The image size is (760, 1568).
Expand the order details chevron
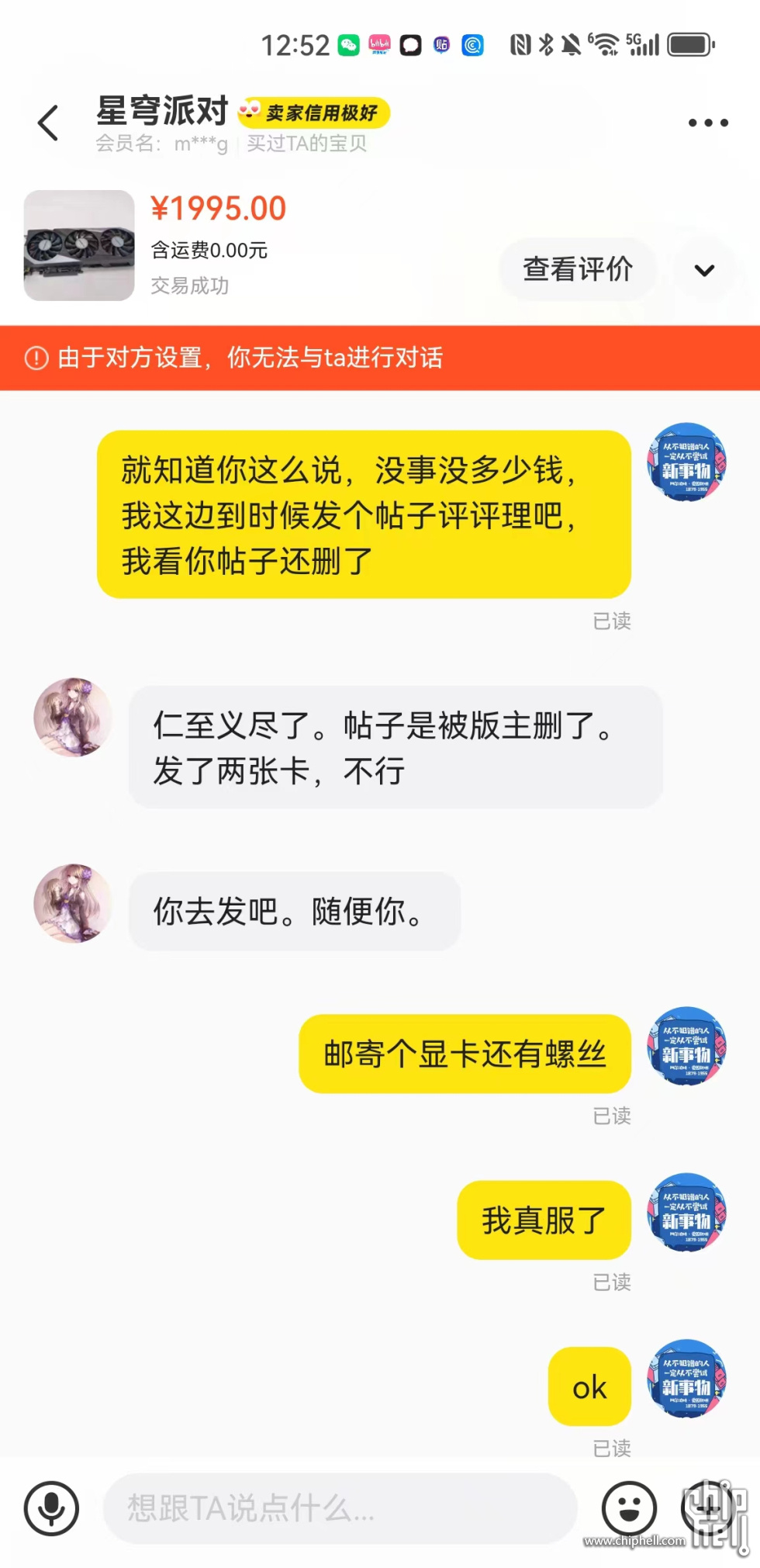[x=704, y=270]
